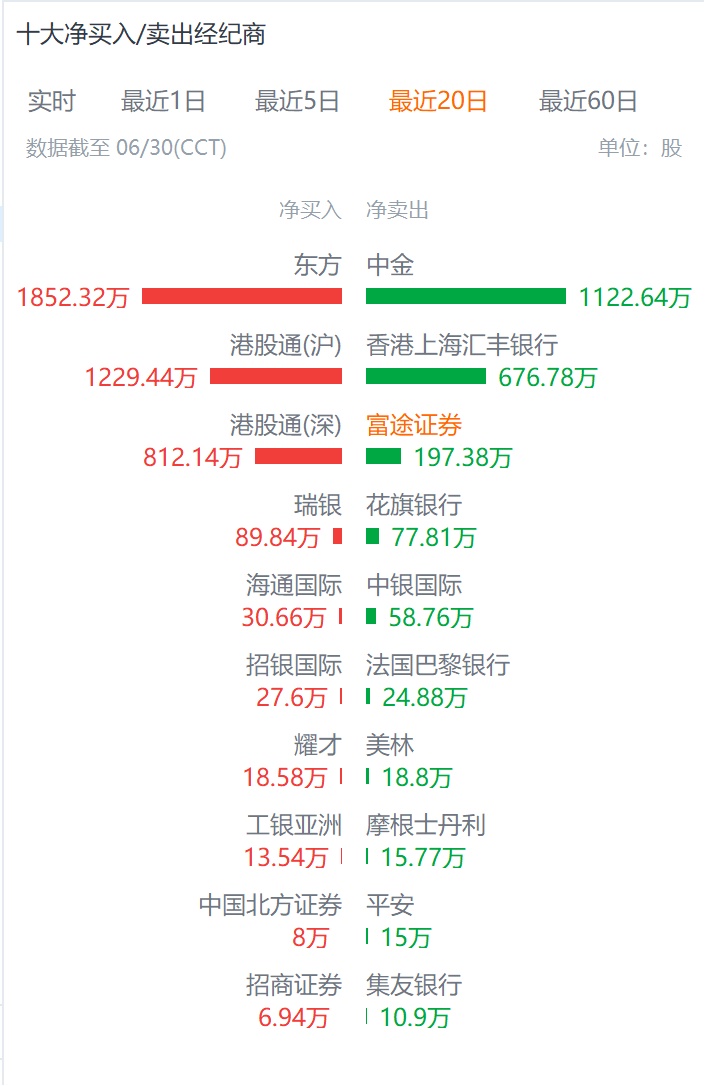Image resolution: width=706 pixels, height=1086 pixels.
Task: Tap the 最近20日 tab
Action: coord(438,101)
